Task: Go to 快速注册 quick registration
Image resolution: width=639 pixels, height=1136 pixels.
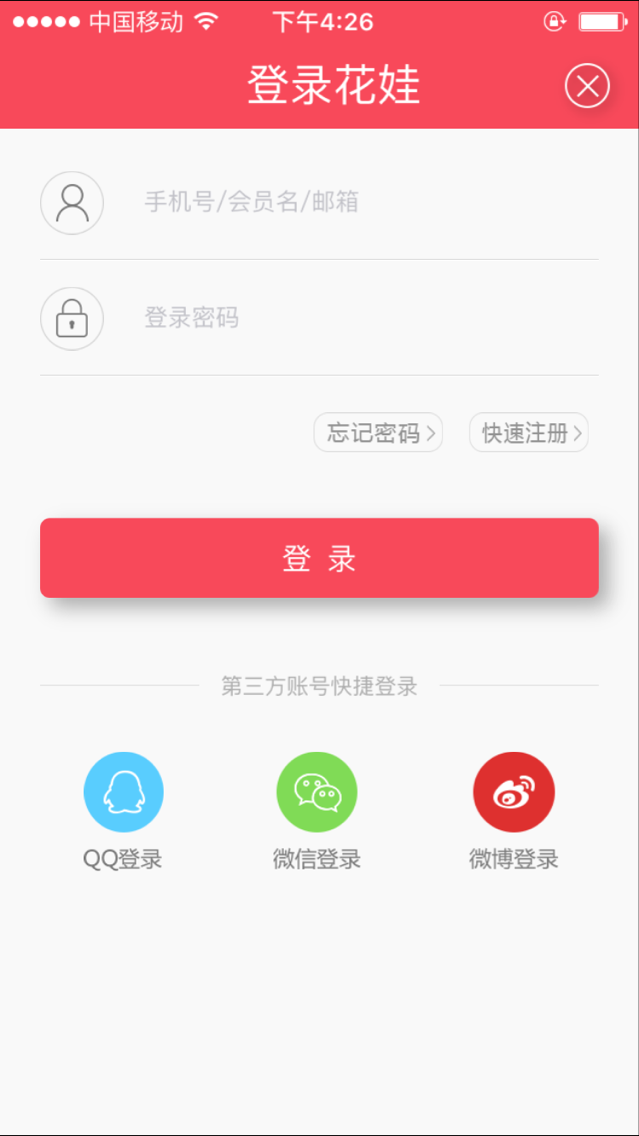Action: (x=528, y=433)
